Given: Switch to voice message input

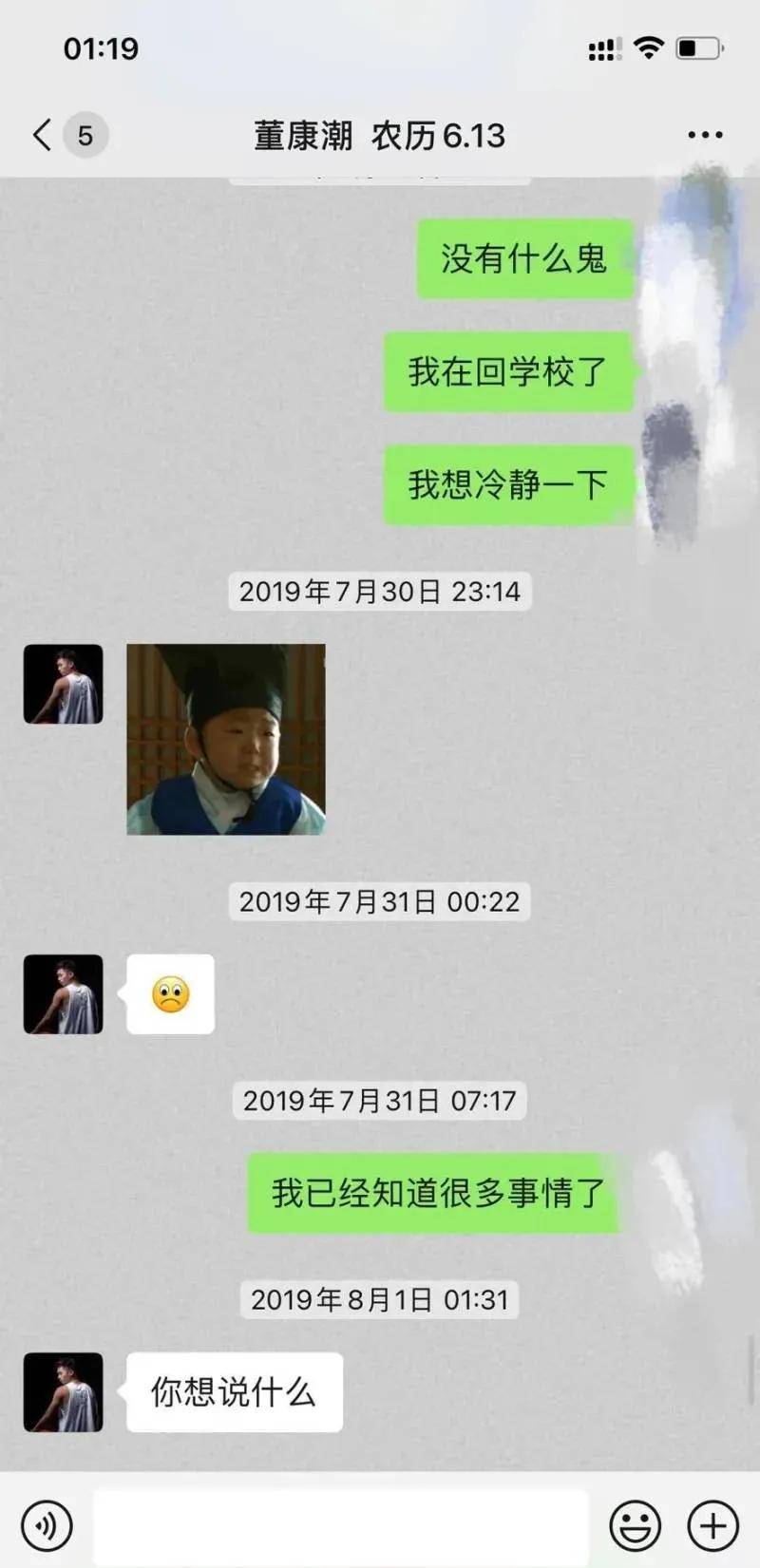Looking at the screenshot, I should click(47, 1525).
